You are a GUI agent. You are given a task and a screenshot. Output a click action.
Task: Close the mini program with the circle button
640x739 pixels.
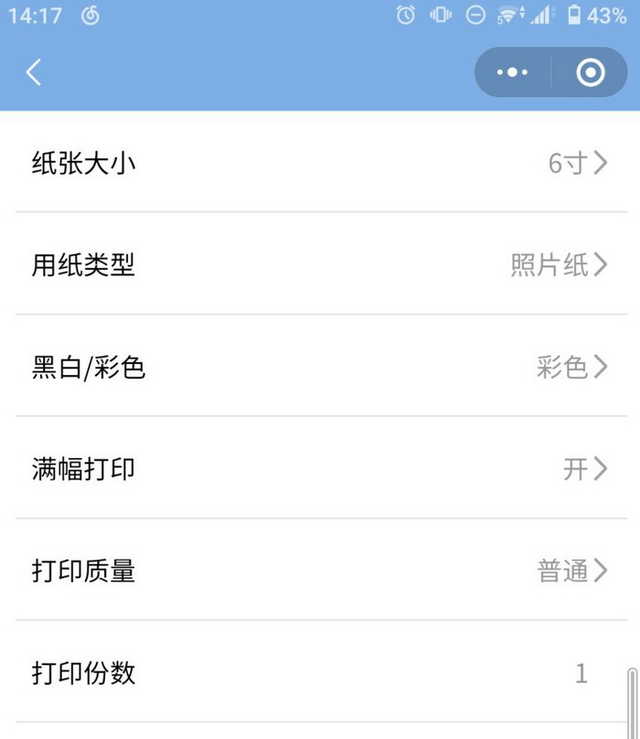590,73
